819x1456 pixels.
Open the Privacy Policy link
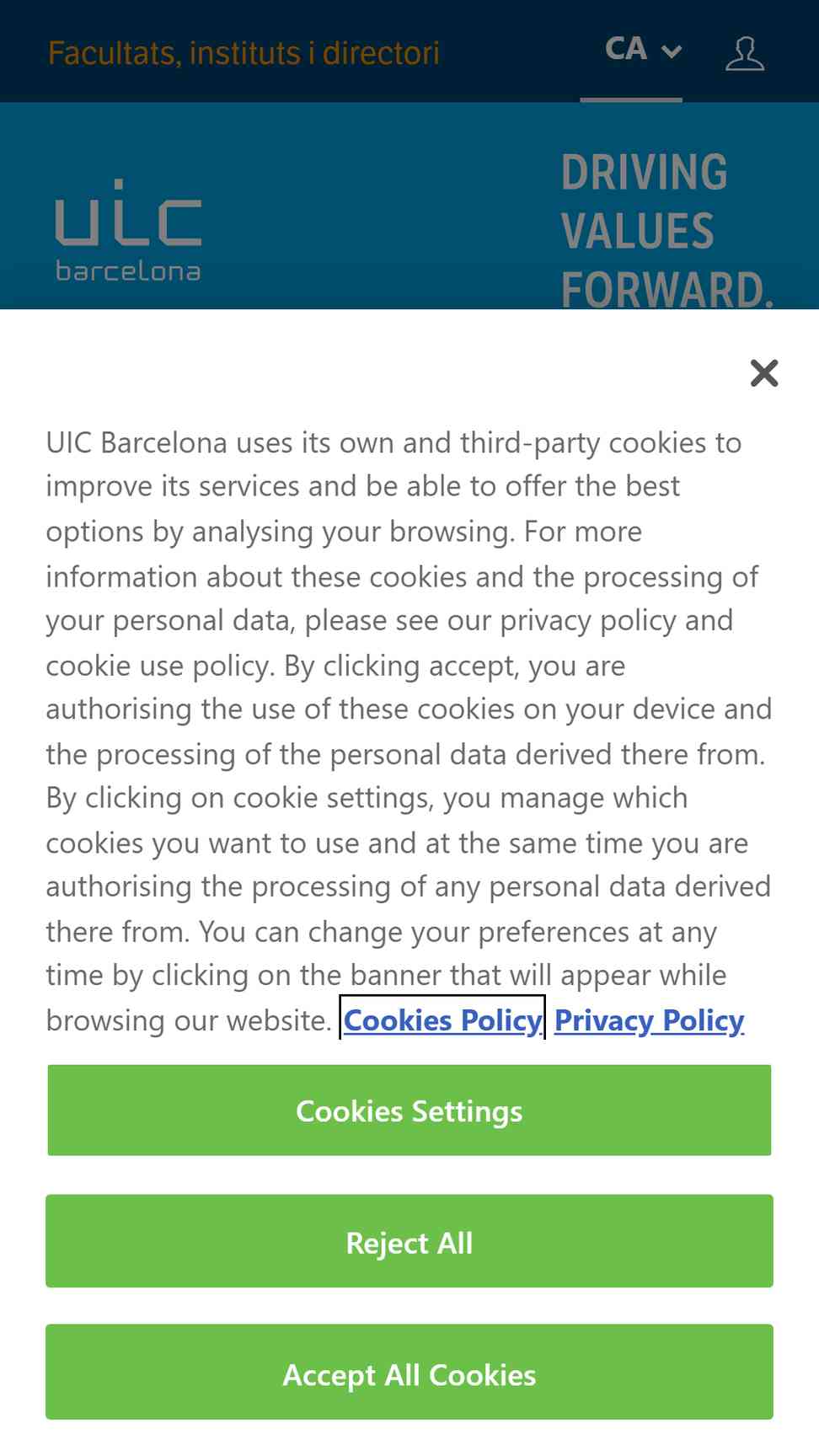(x=649, y=1020)
